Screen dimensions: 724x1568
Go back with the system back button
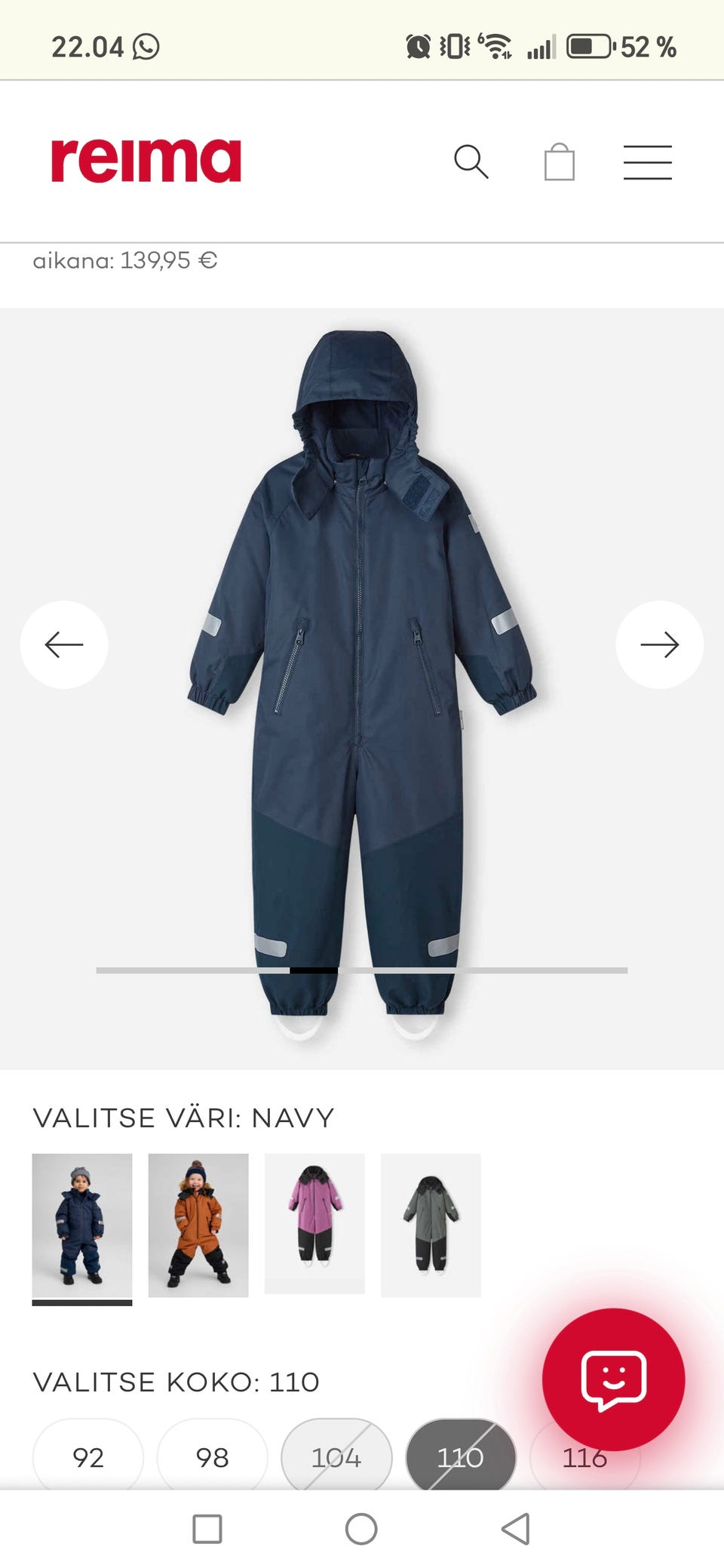click(516, 1529)
